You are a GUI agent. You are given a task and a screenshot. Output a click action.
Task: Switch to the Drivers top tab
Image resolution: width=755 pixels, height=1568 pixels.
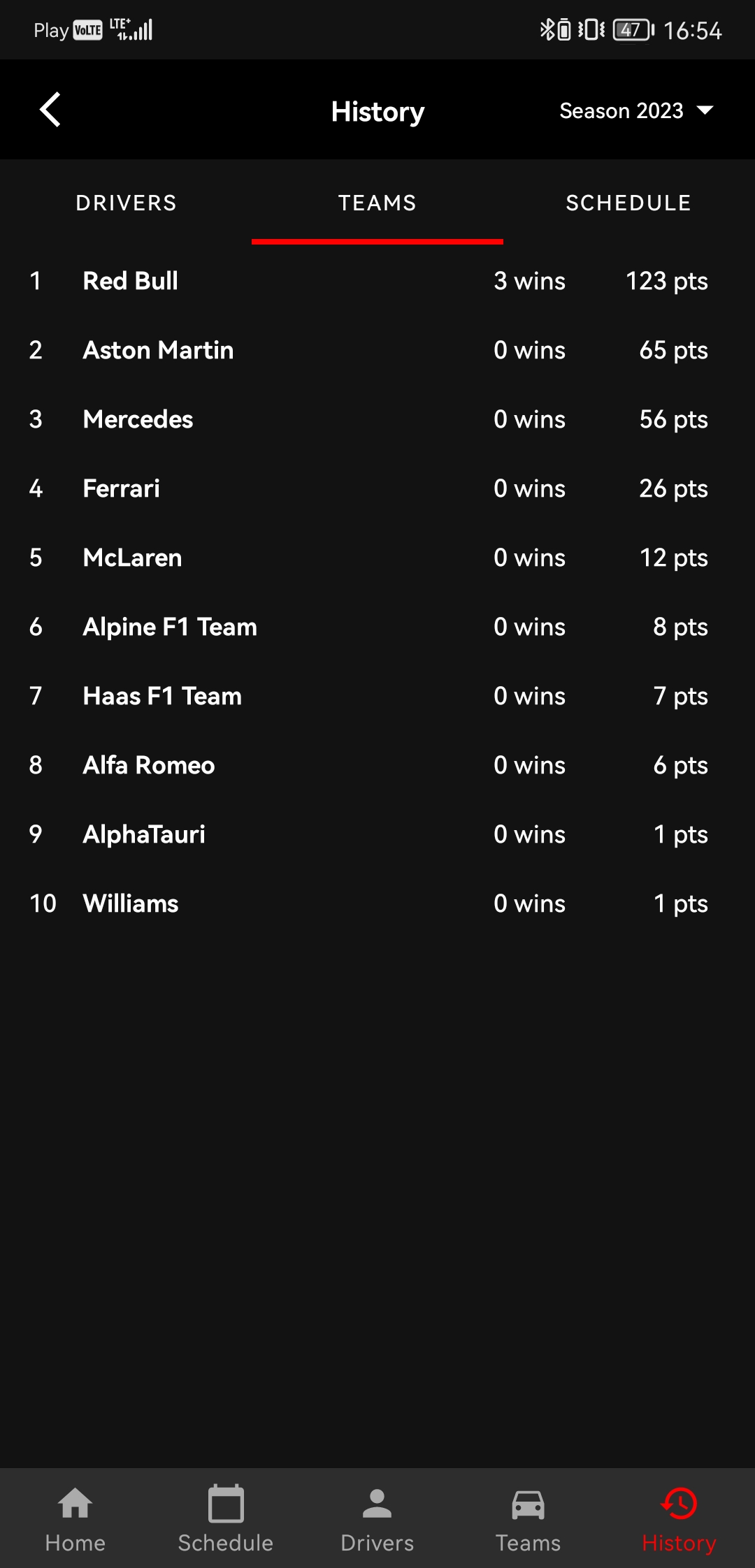point(126,203)
